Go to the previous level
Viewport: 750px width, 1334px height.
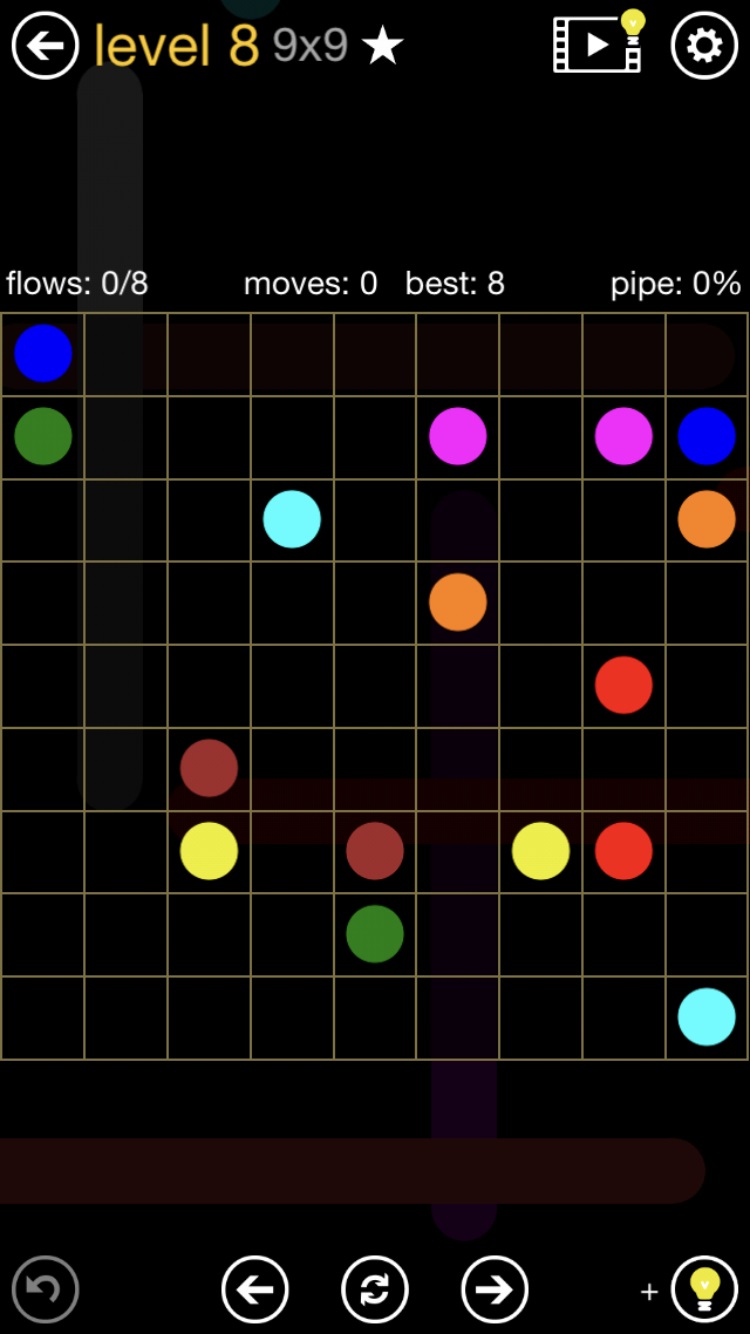click(x=255, y=1289)
